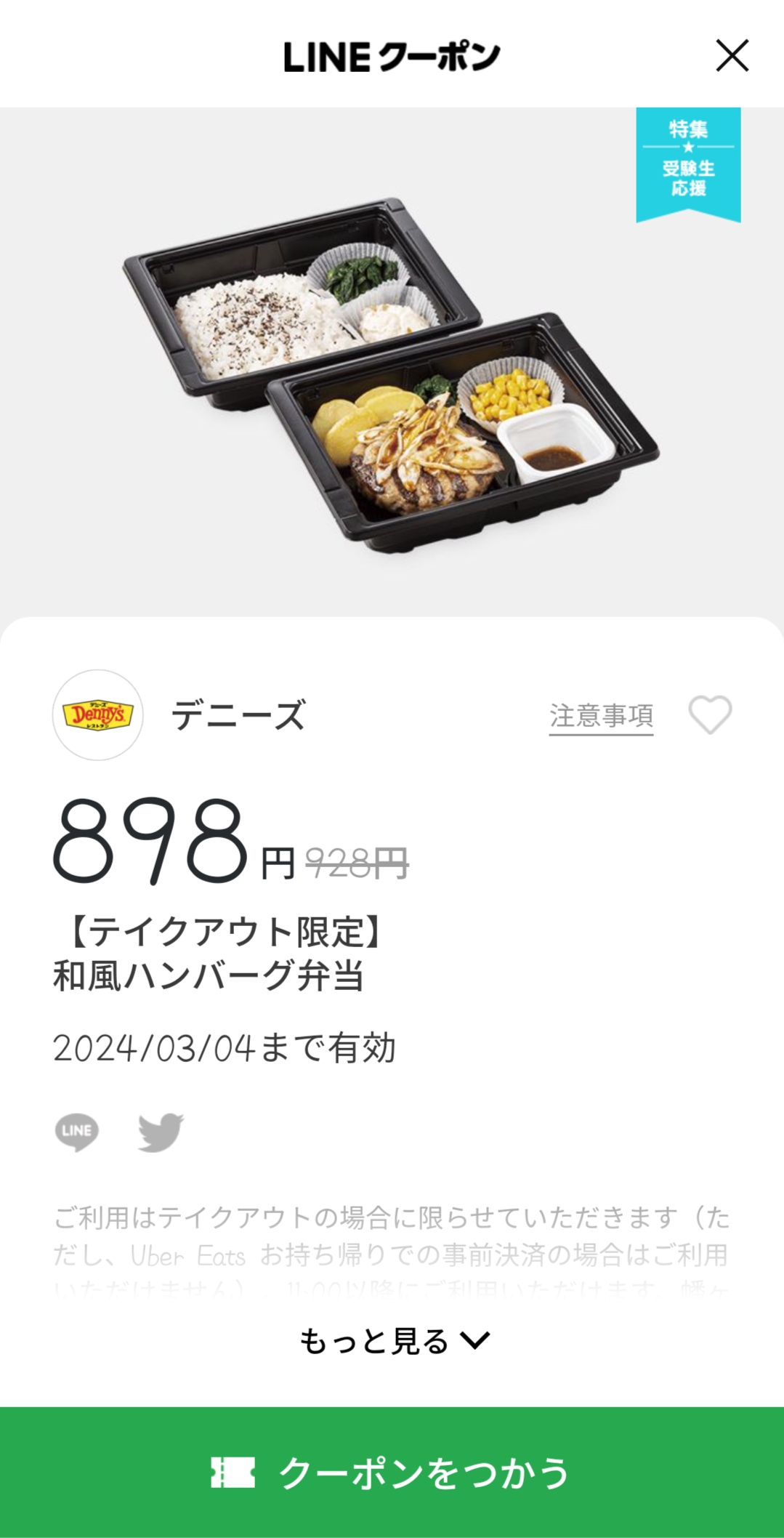Image resolution: width=784 pixels, height=1538 pixels.
Task: Open the Denny's store logo
Action: click(x=98, y=715)
